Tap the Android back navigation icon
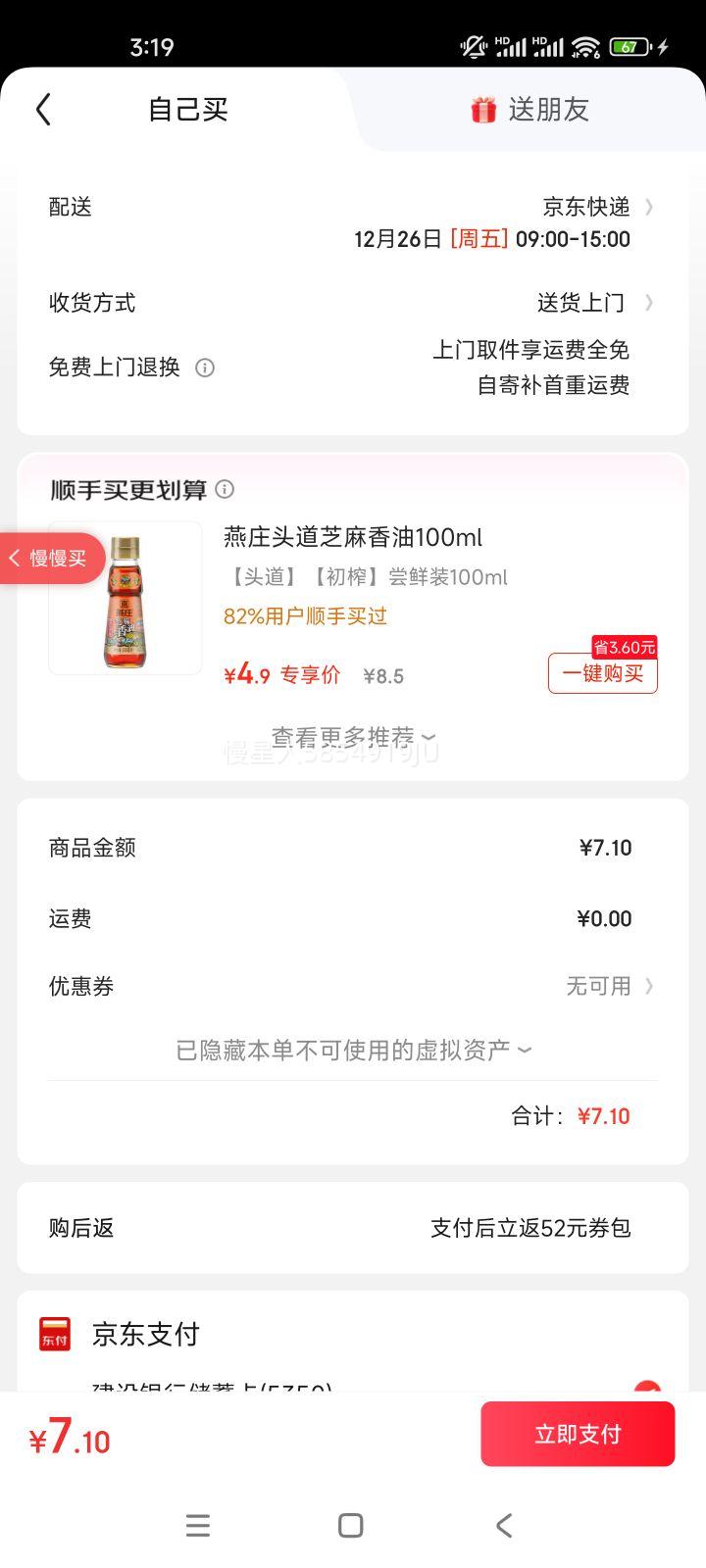 coord(504,1525)
